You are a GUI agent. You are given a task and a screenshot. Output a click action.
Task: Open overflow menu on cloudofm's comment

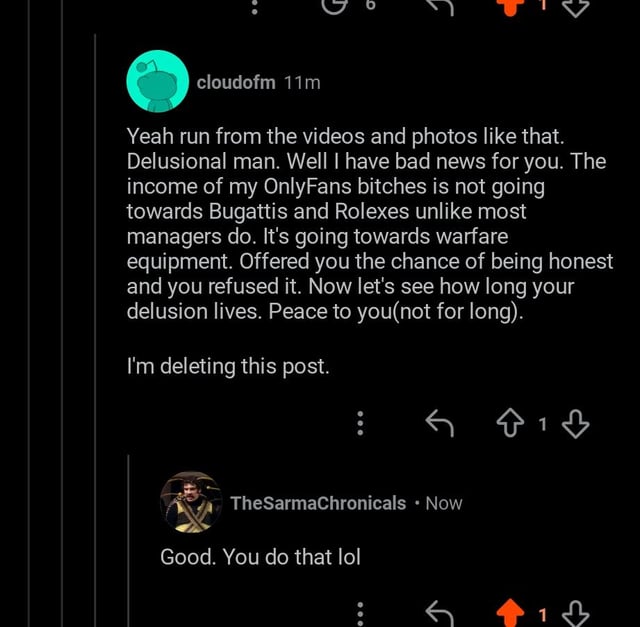coord(360,426)
